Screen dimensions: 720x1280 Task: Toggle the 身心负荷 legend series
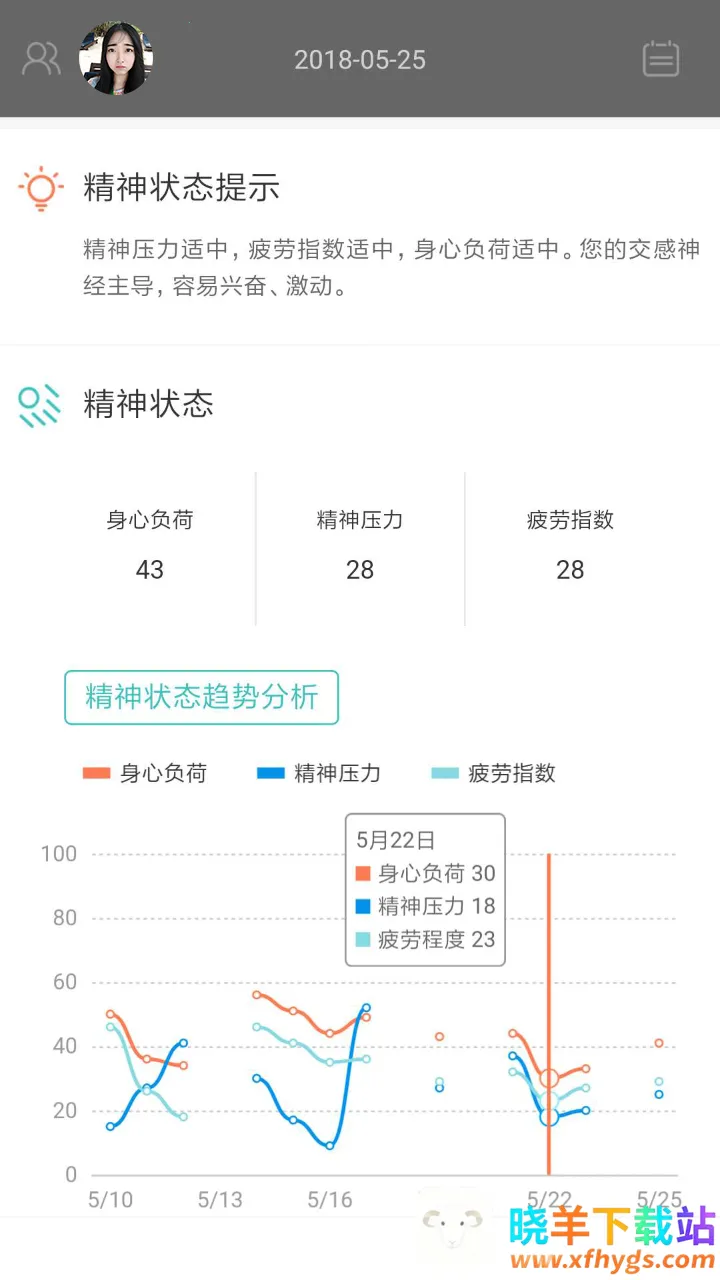point(145,773)
